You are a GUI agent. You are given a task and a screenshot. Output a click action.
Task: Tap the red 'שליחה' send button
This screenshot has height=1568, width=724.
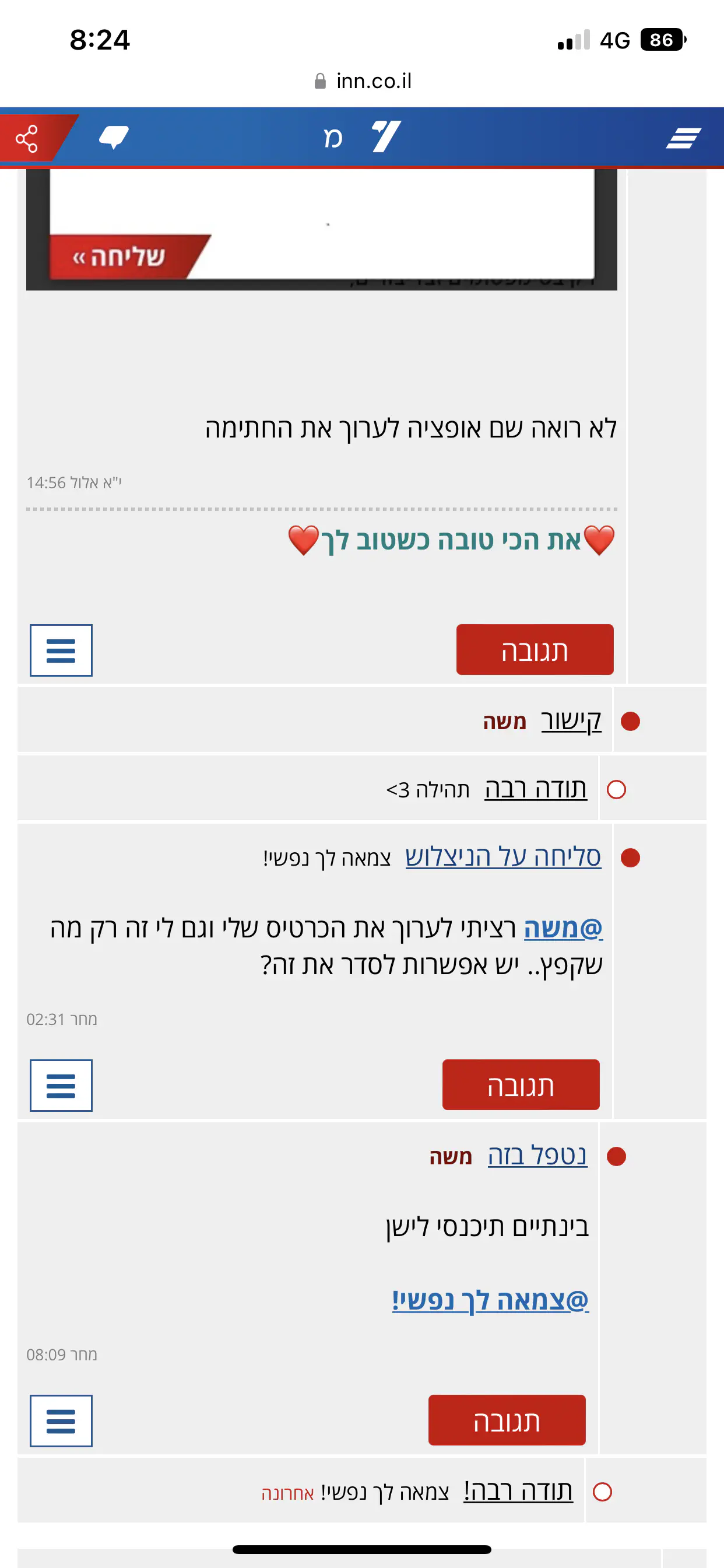[x=120, y=257]
